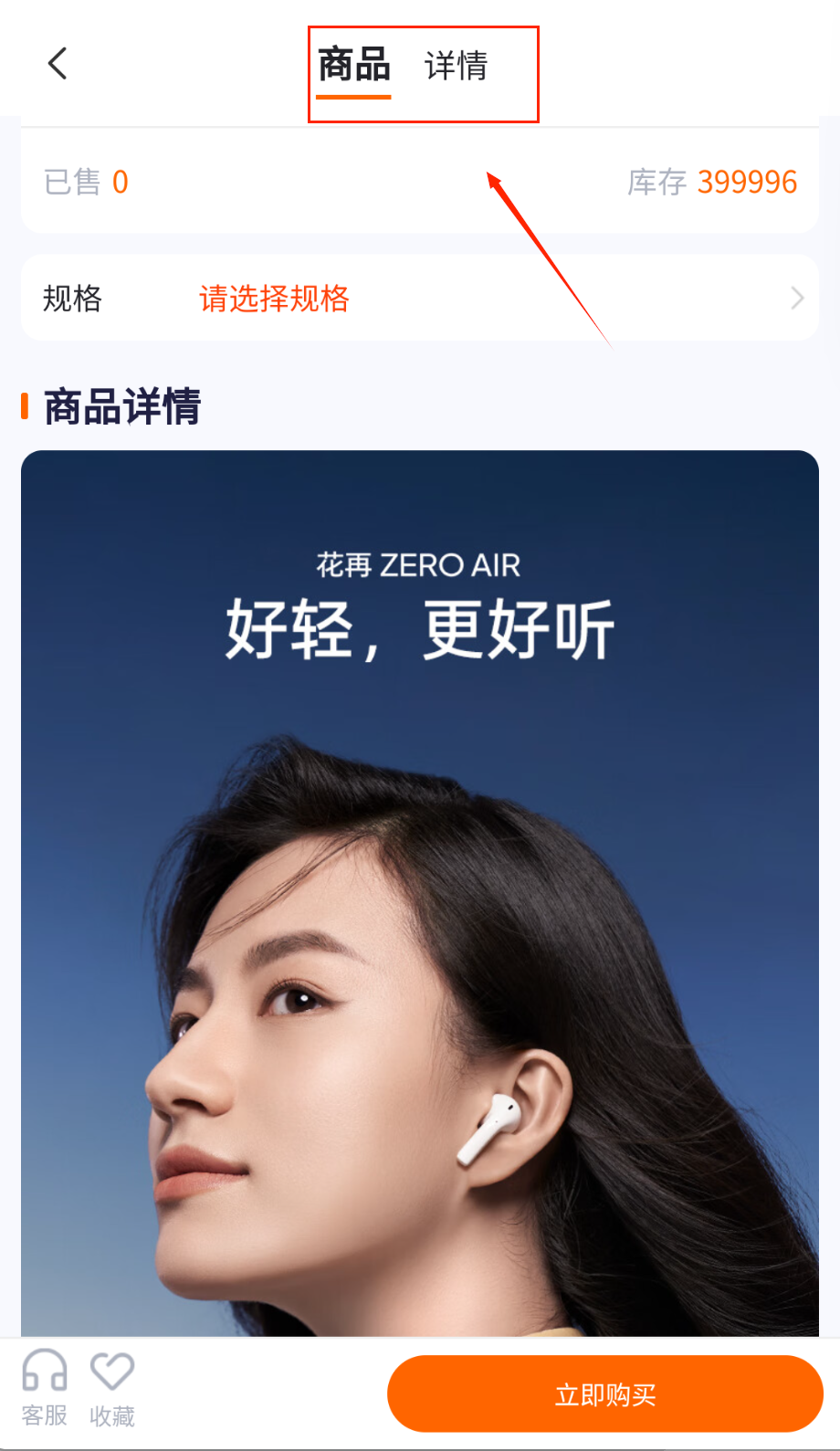Image resolution: width=840 pixels, height=1451 pixels.
Task: Switch to the 详情 tab
Action: click(456, 66)
